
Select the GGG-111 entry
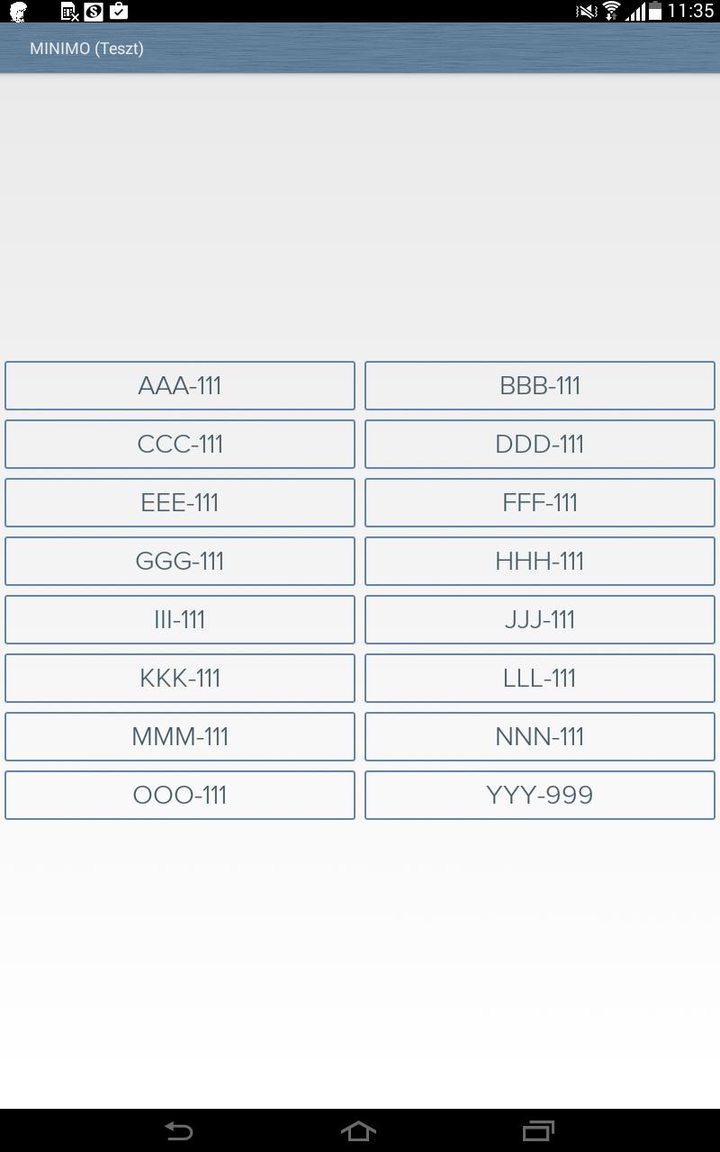click(180, 561)
